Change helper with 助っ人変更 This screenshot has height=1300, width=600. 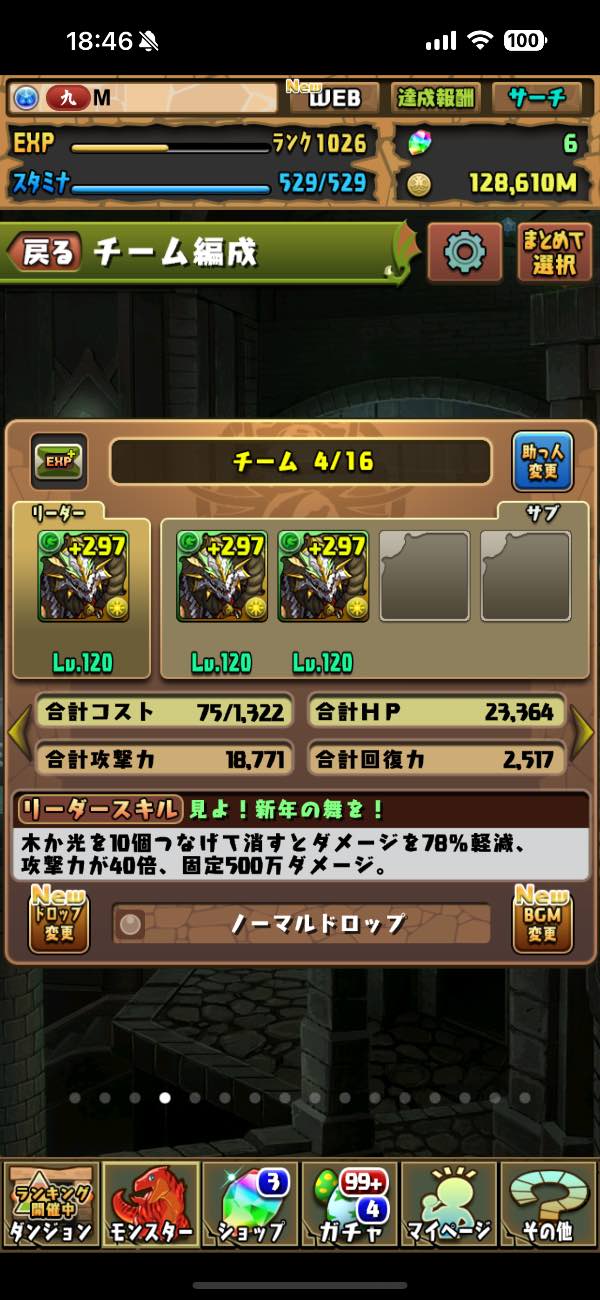(x=542, y=461)
